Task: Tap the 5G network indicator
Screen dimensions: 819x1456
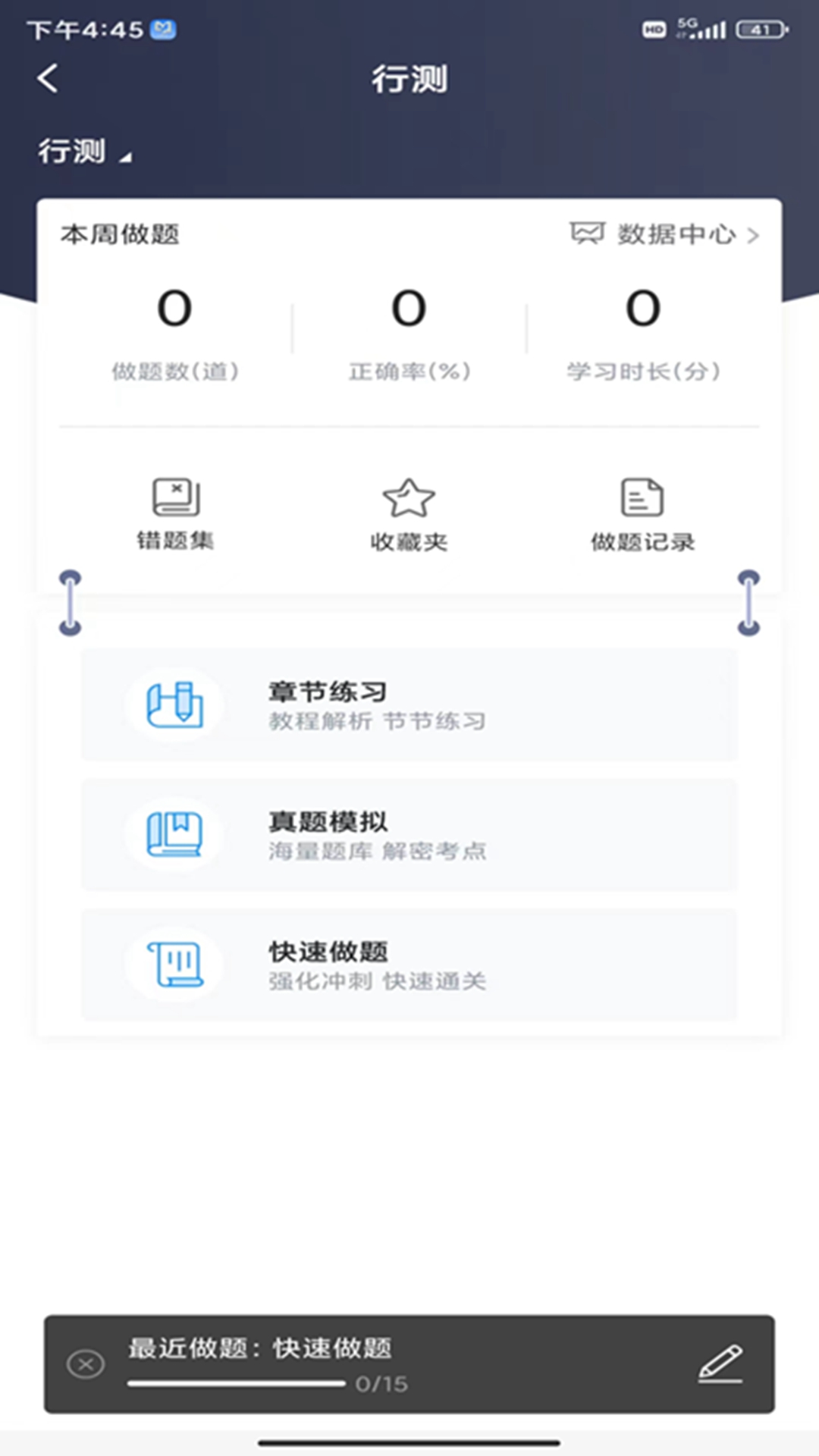Action: (687, 25)
